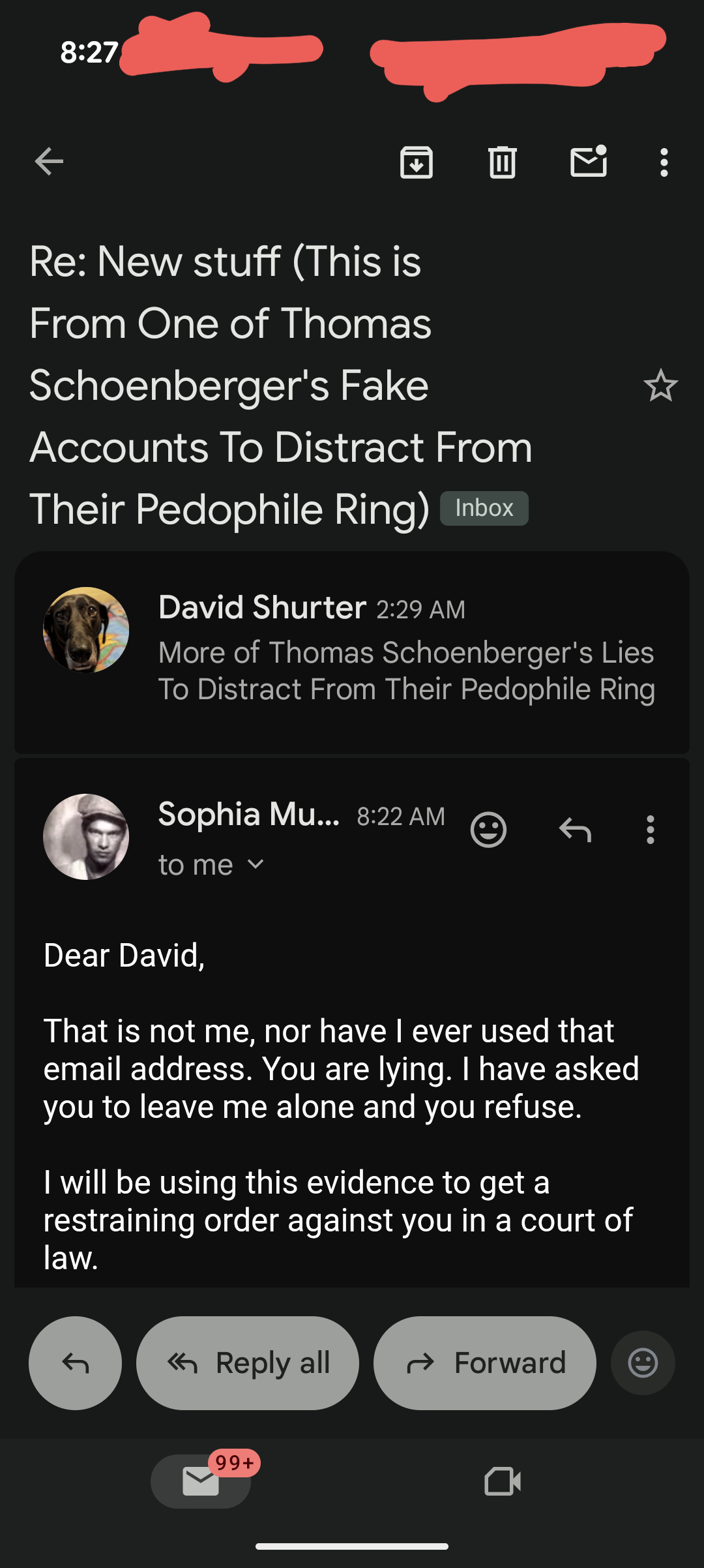Go back to the inbox list
This screenshot has width=704, height=1568.
[50, 162]
